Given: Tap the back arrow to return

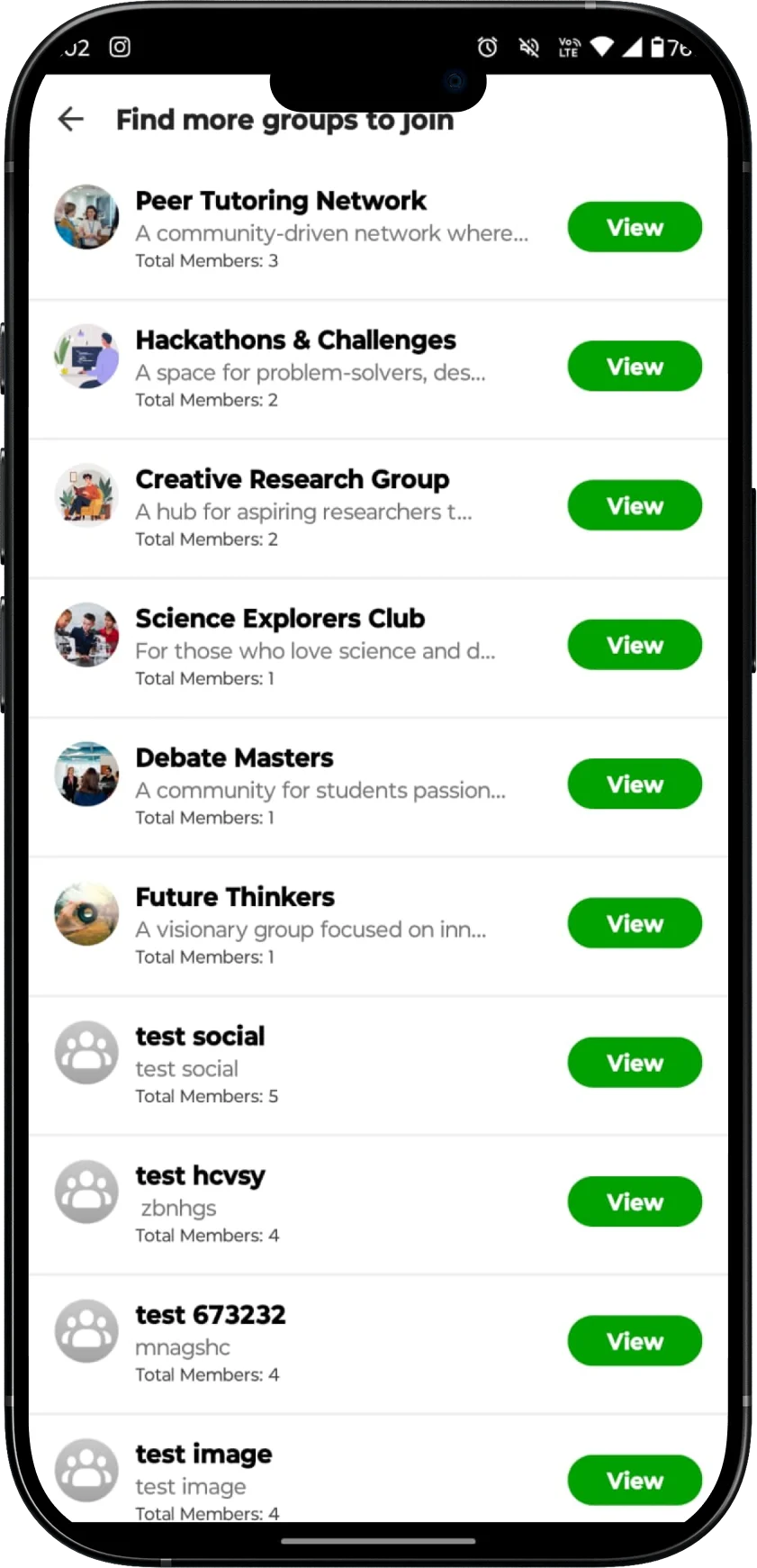Looking at the screenshot, I should (x=70, y=119).
